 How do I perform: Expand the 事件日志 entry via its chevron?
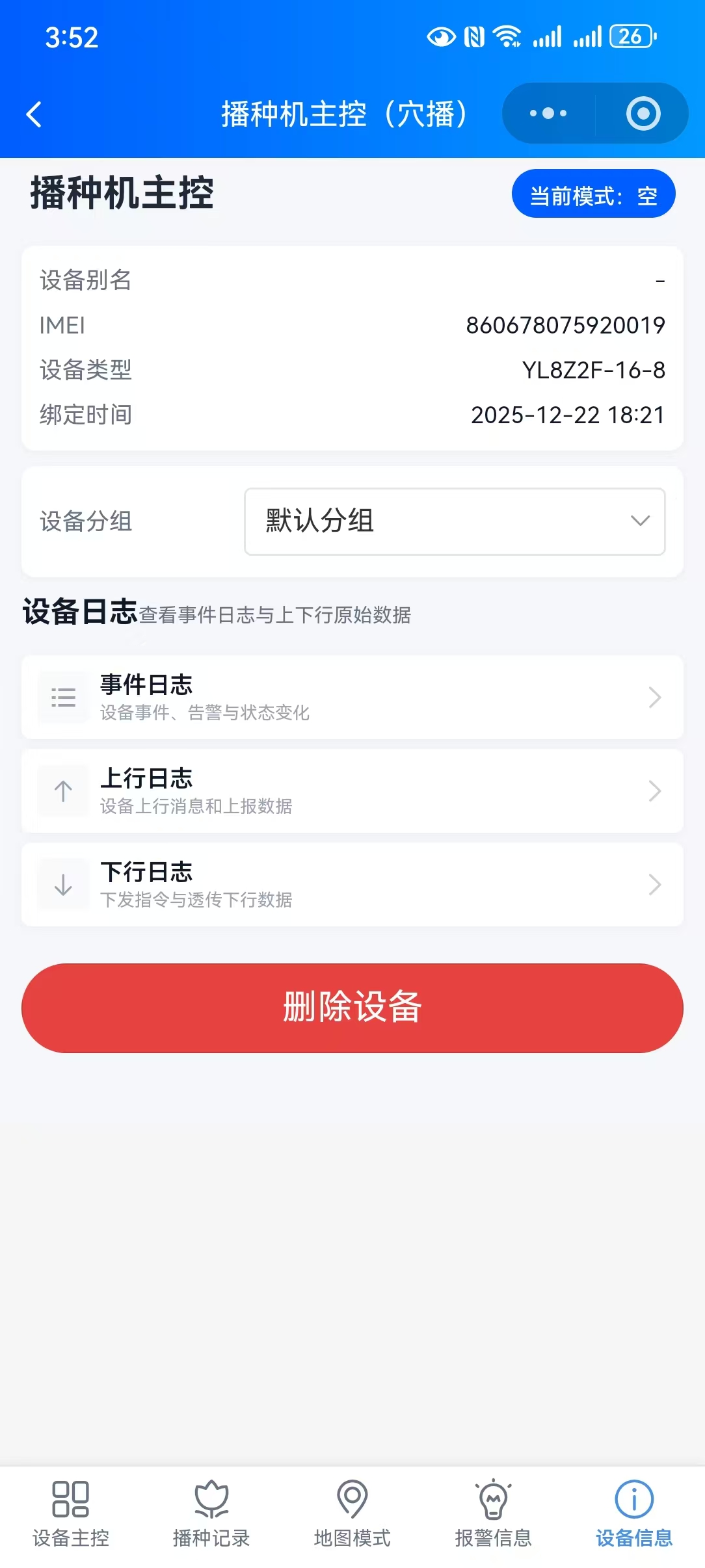pos(655,697)
